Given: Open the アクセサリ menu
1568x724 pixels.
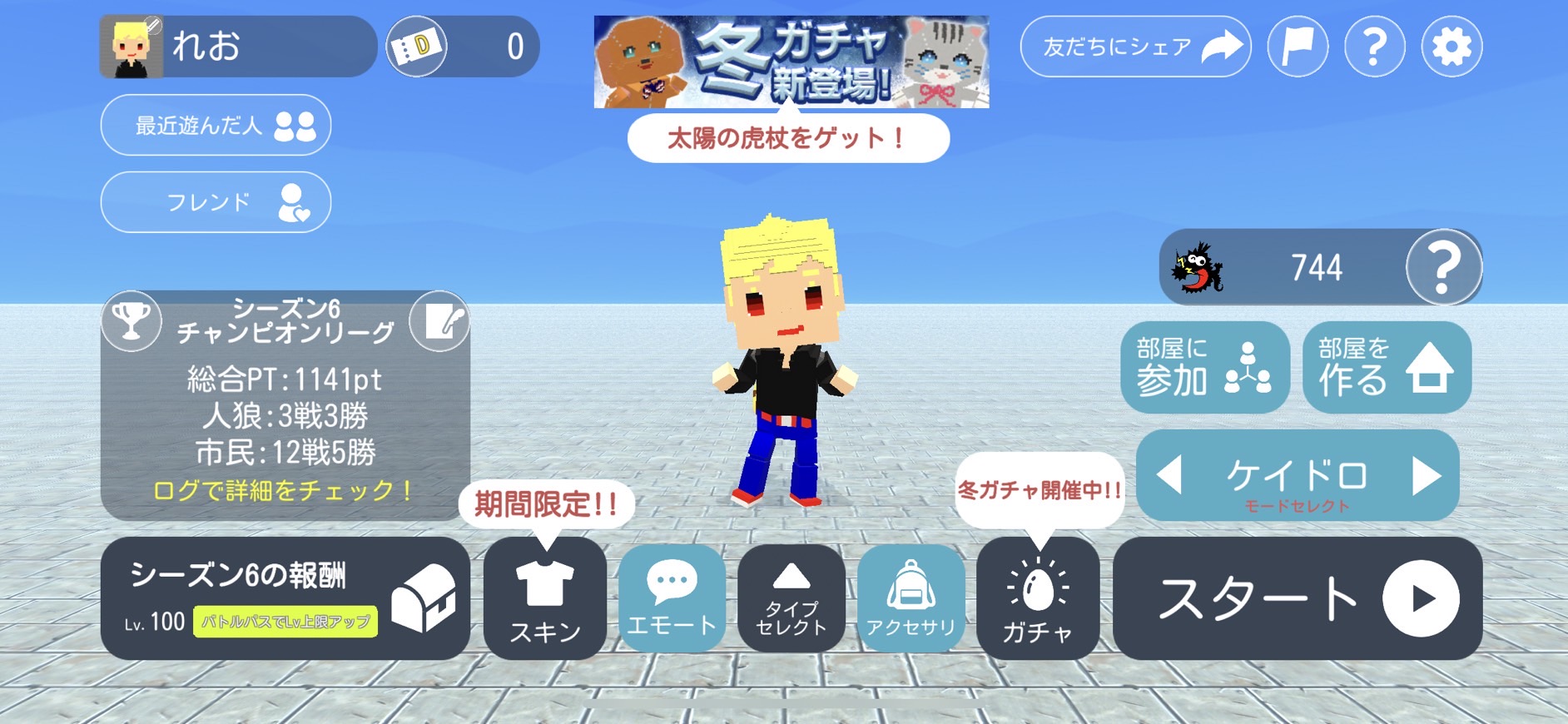Looking at the screenshot, I should click(911, 598).
